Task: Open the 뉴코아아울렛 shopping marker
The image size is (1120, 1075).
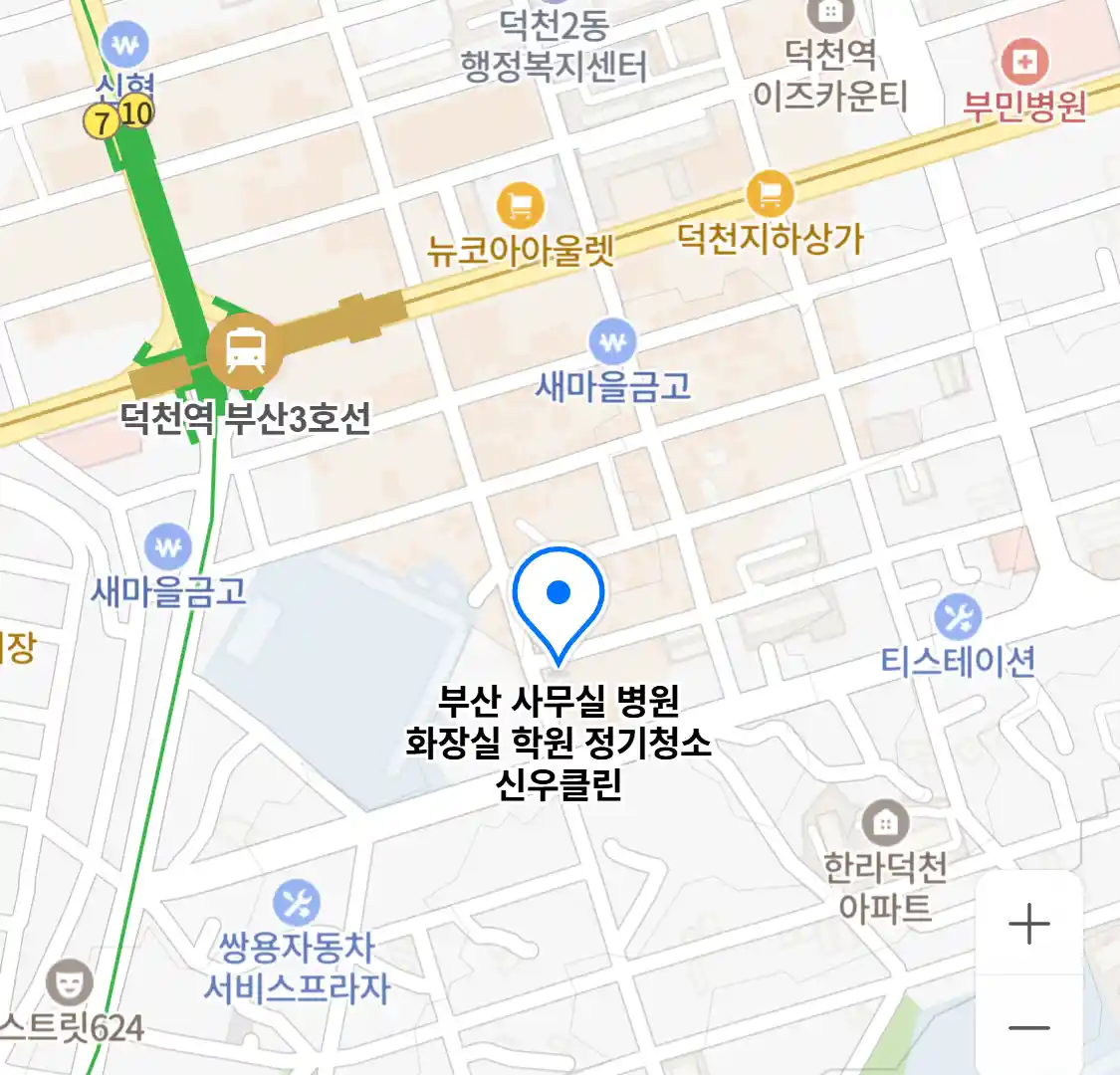Action: (520, 207)
